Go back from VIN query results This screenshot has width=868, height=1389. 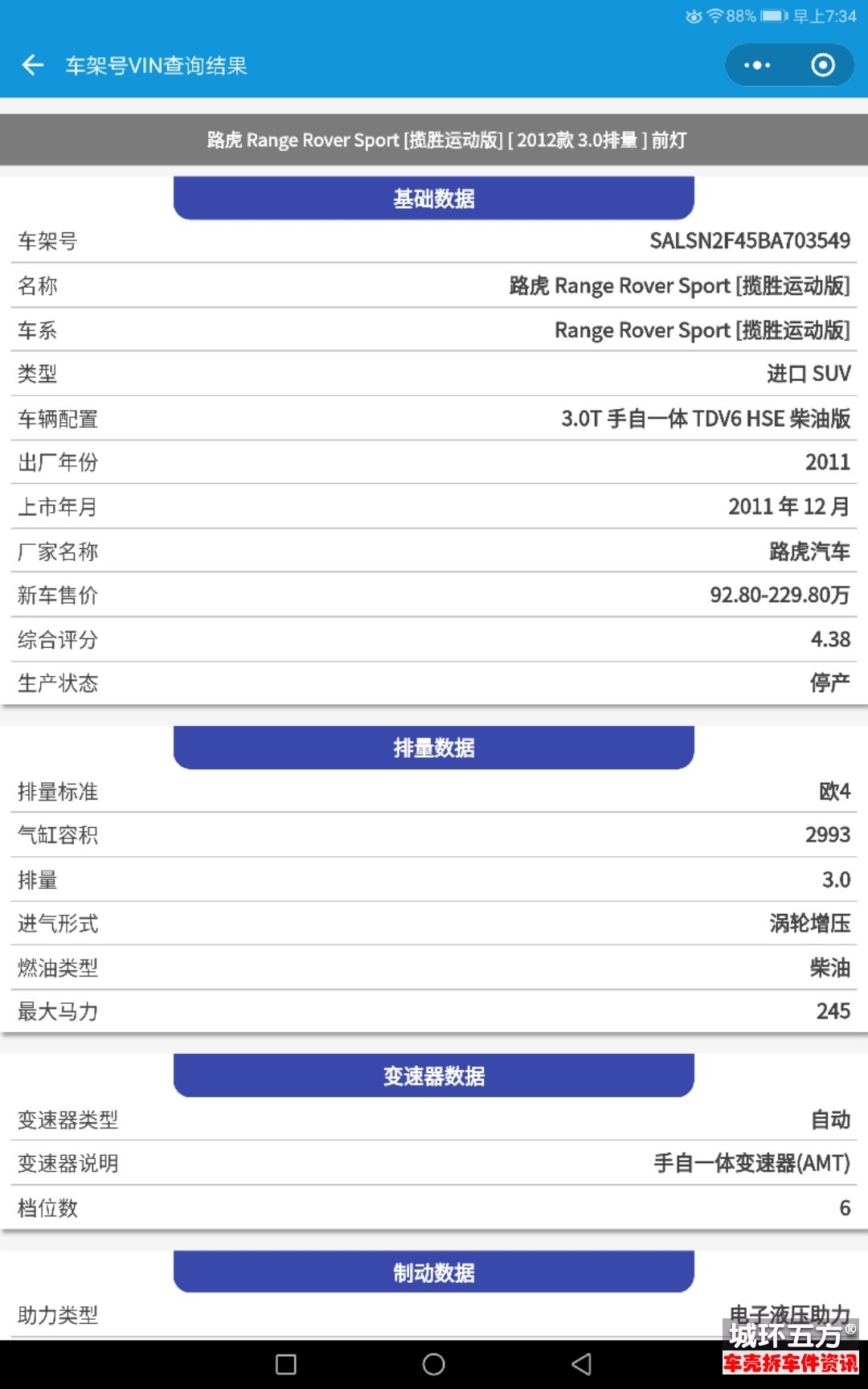point(33,65)
